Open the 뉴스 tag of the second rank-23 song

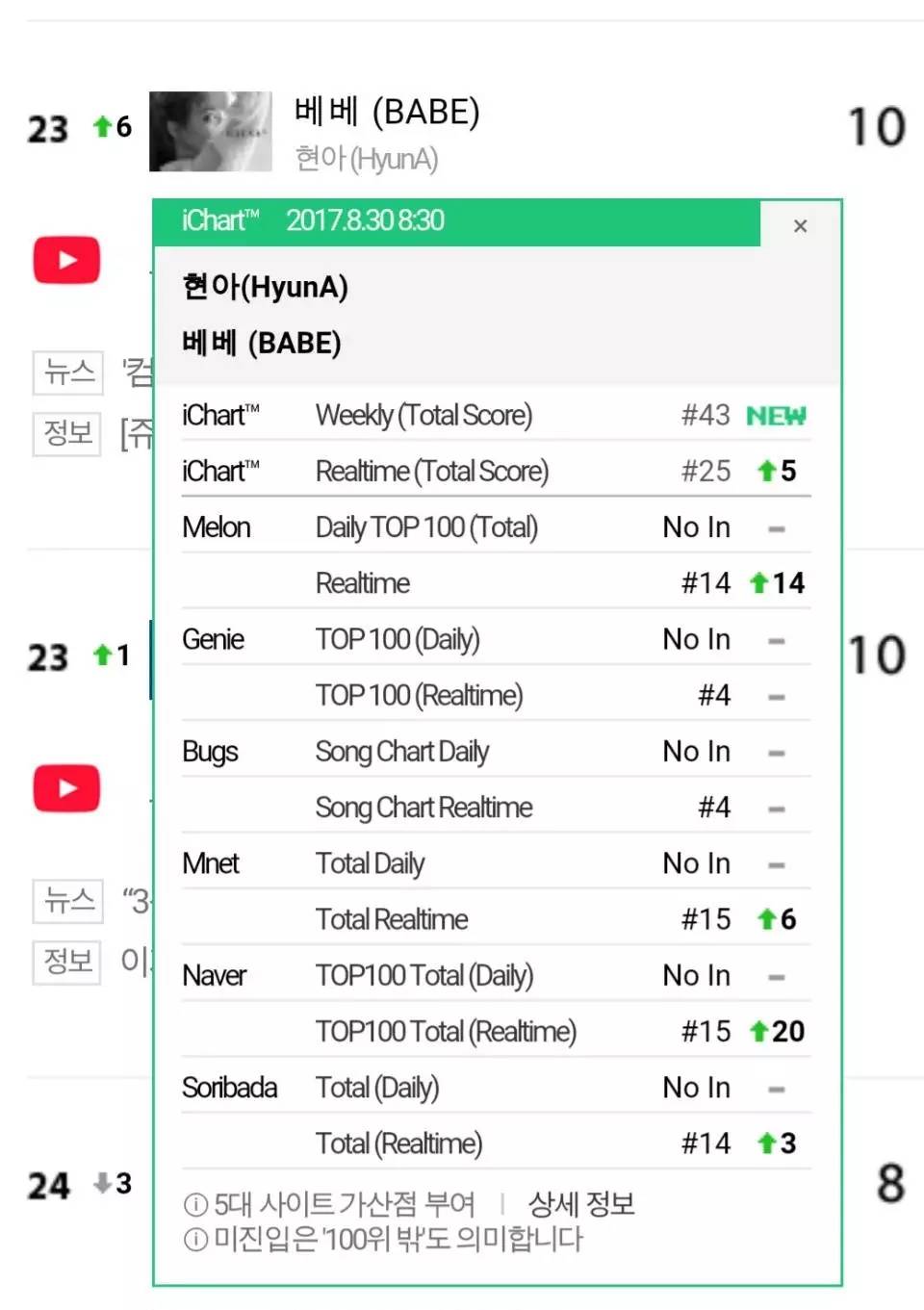coord(68,901)
